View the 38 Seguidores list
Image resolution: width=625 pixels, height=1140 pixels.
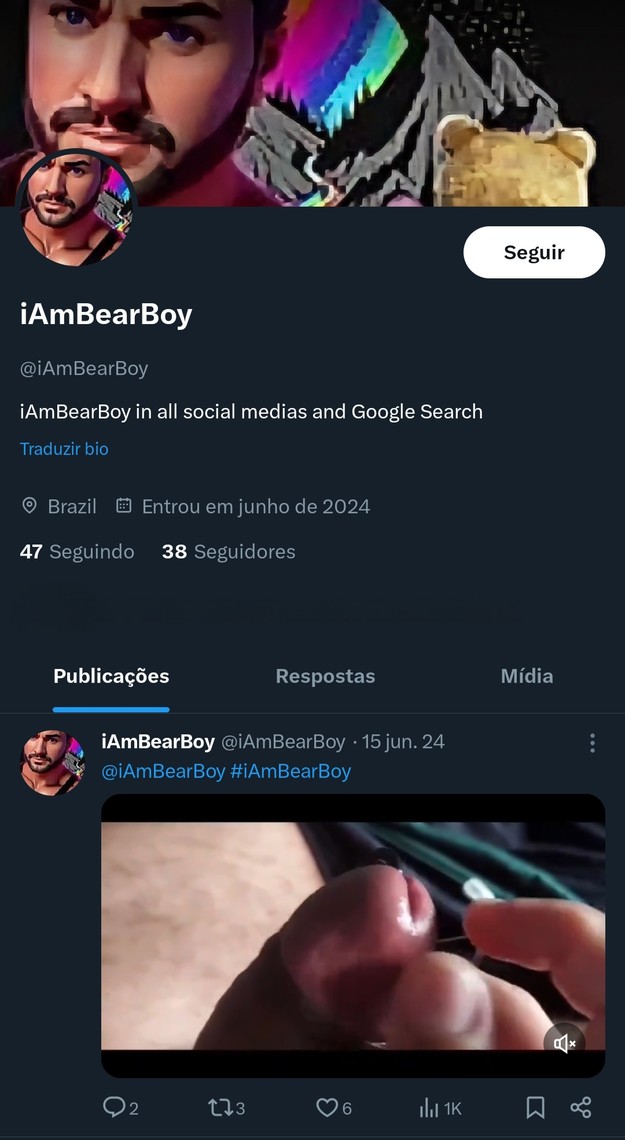228,551
